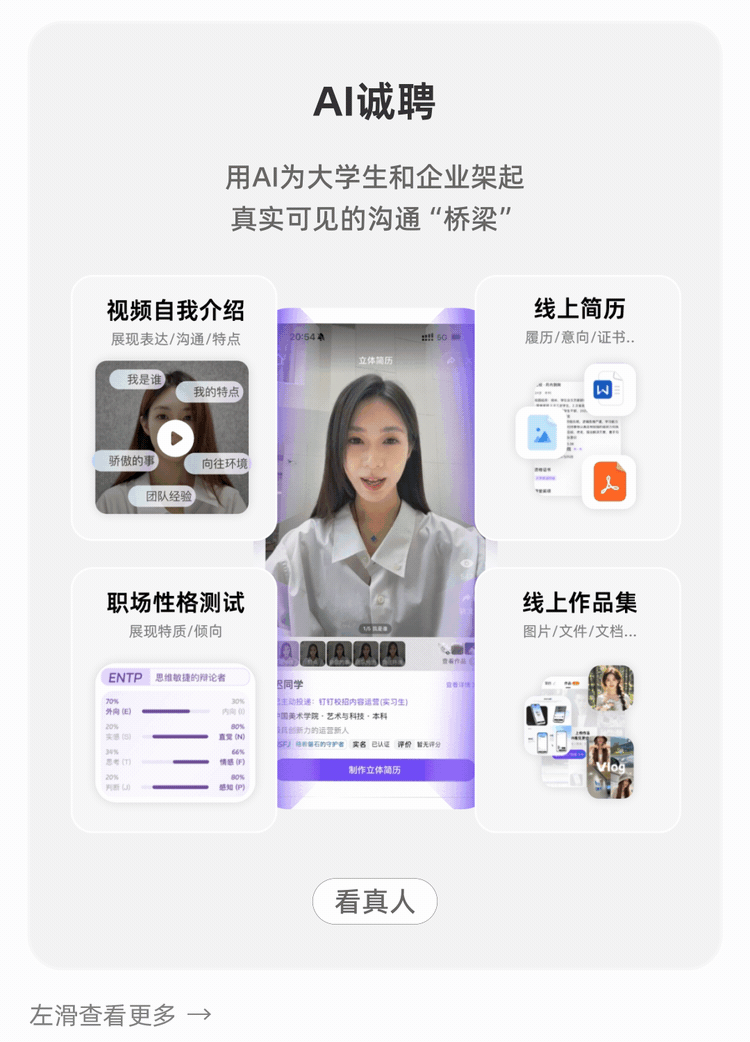Tap the 看真人 button
This screenshot has width=750, height=1042.
click(x=375, y=901)
